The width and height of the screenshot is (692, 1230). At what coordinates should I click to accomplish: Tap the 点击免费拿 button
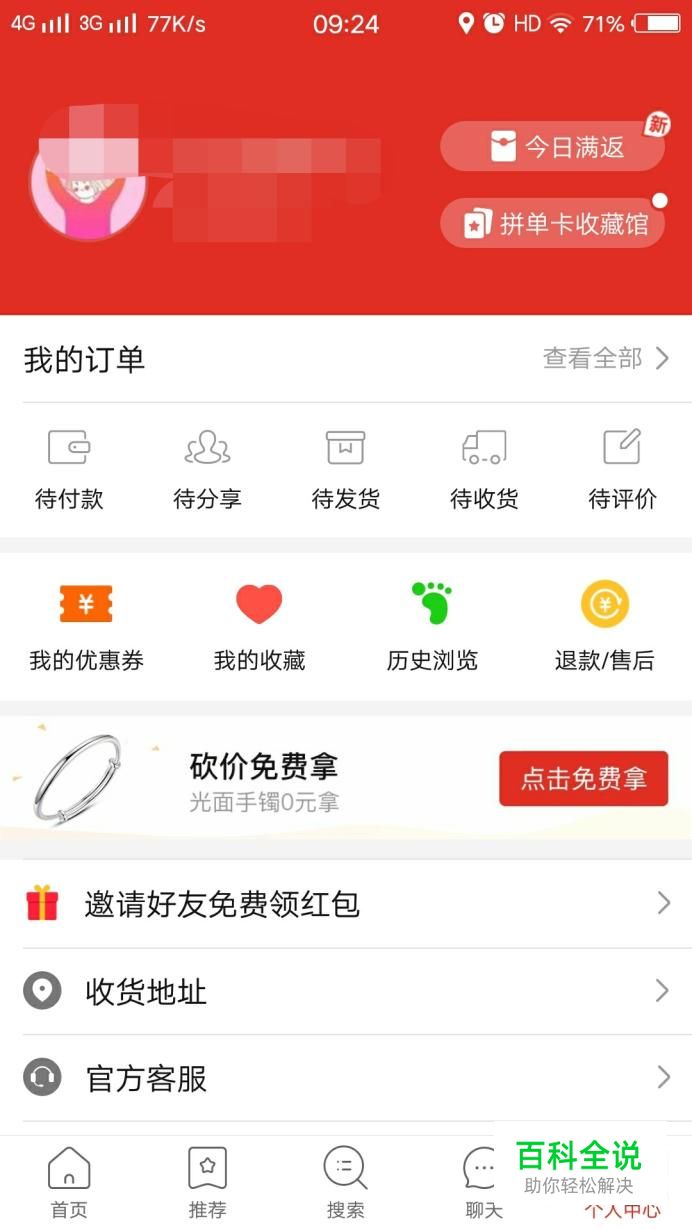tap(583, 778)
